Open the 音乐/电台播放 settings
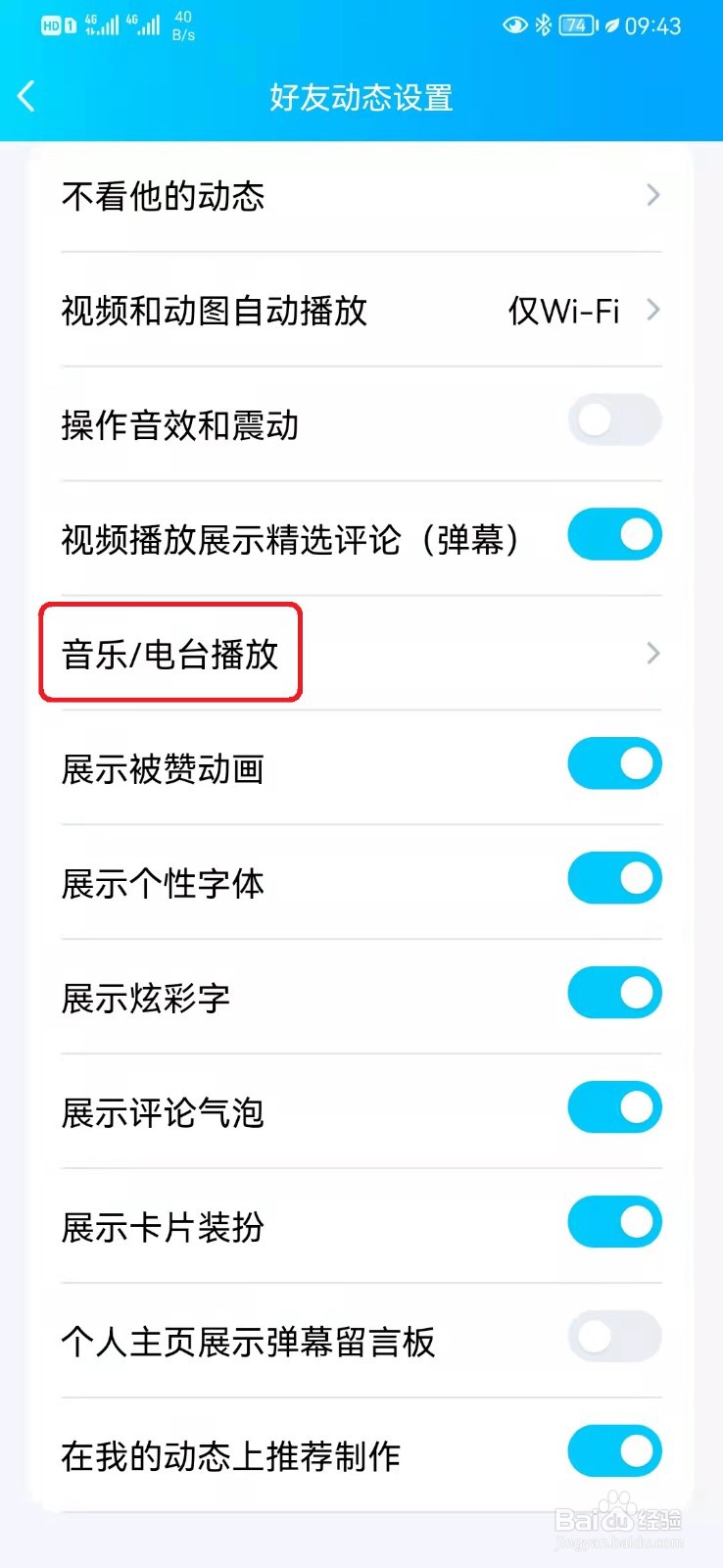Viewport: 723px width, 1568px height. click(361, 654)
